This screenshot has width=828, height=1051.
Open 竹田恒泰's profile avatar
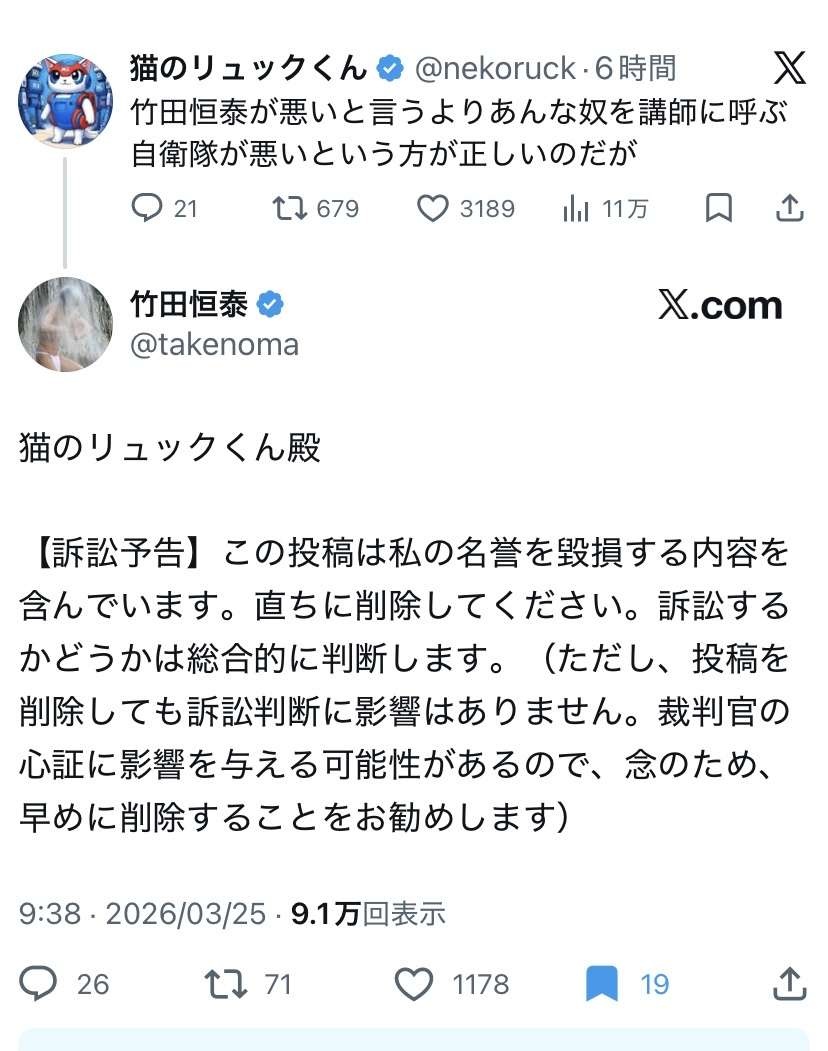[65, 324]
